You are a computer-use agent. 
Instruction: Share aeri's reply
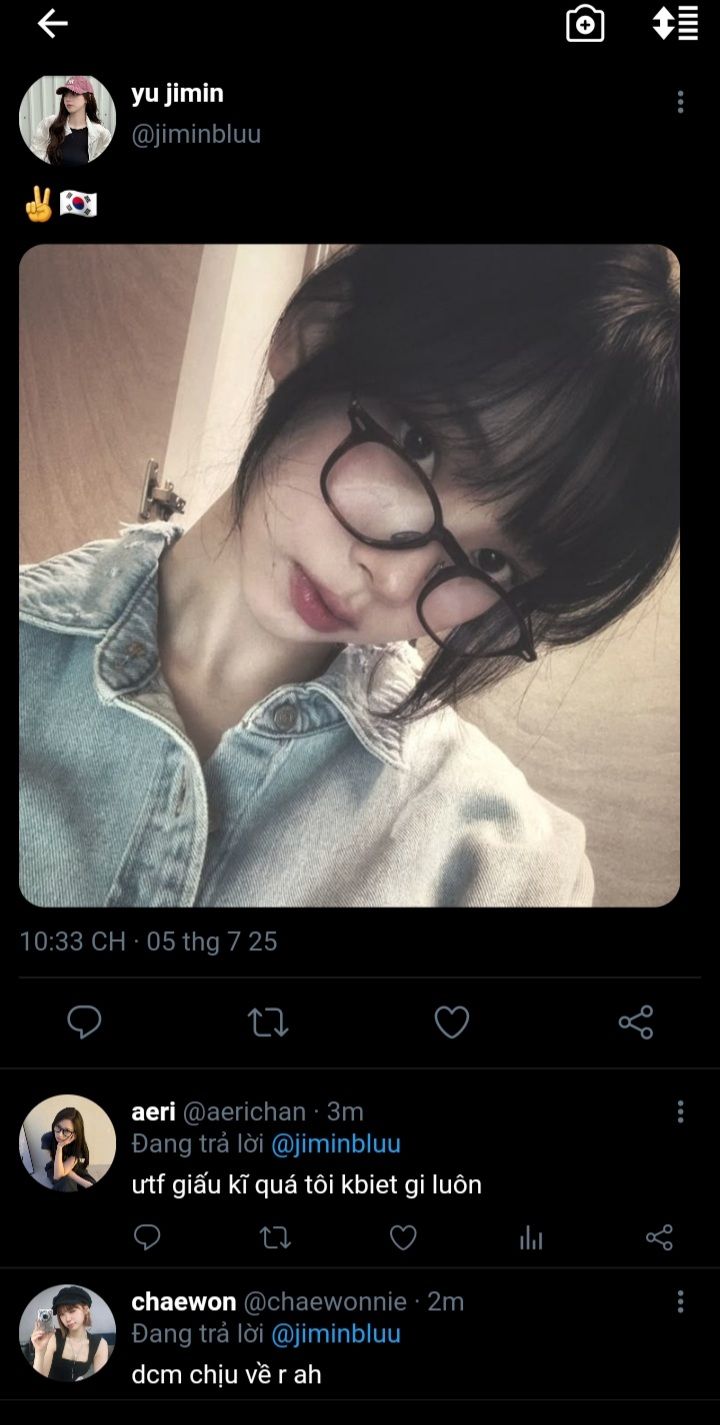659,1238
